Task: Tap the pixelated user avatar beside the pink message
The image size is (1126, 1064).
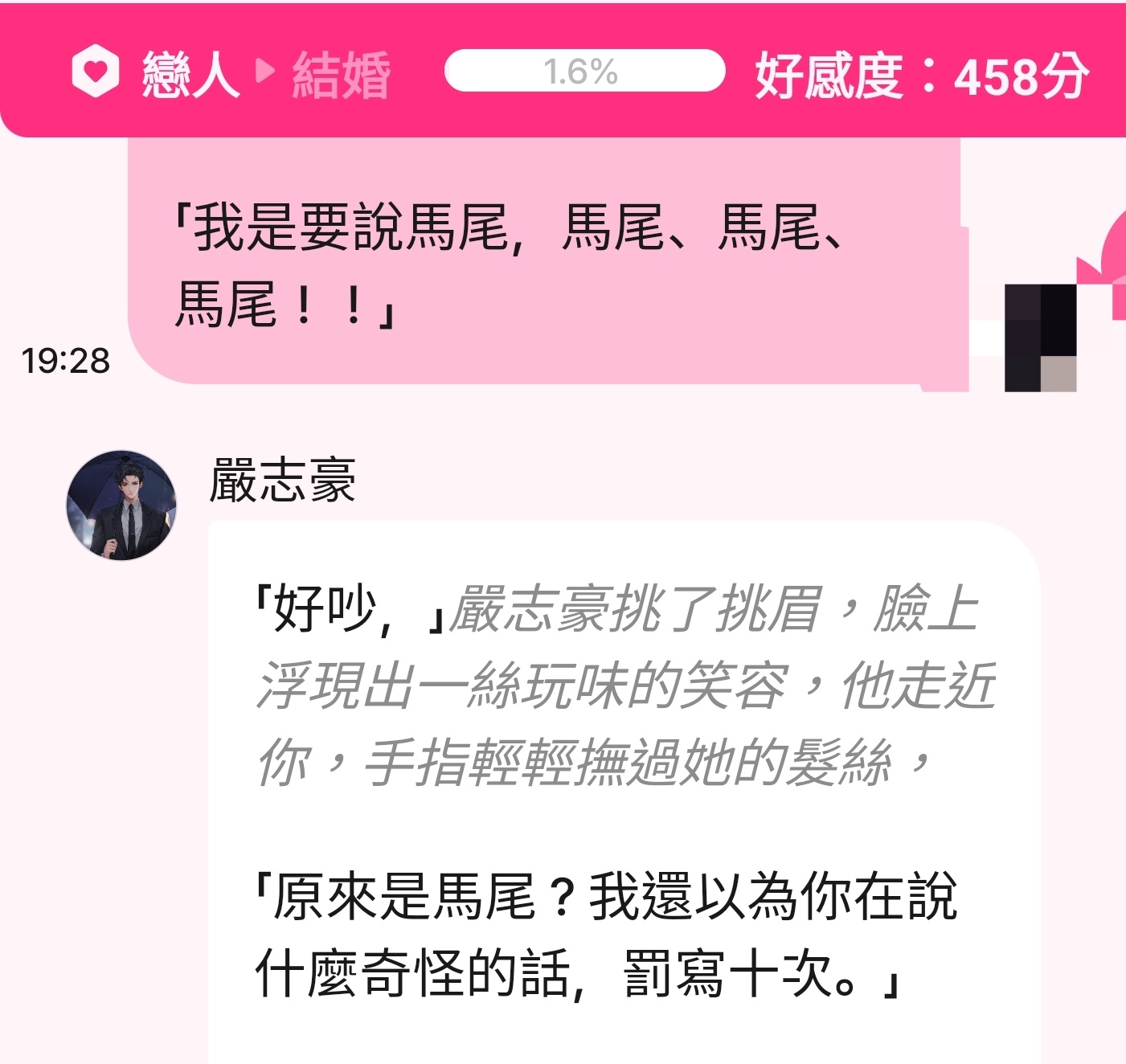Action: pos(1040,338)
